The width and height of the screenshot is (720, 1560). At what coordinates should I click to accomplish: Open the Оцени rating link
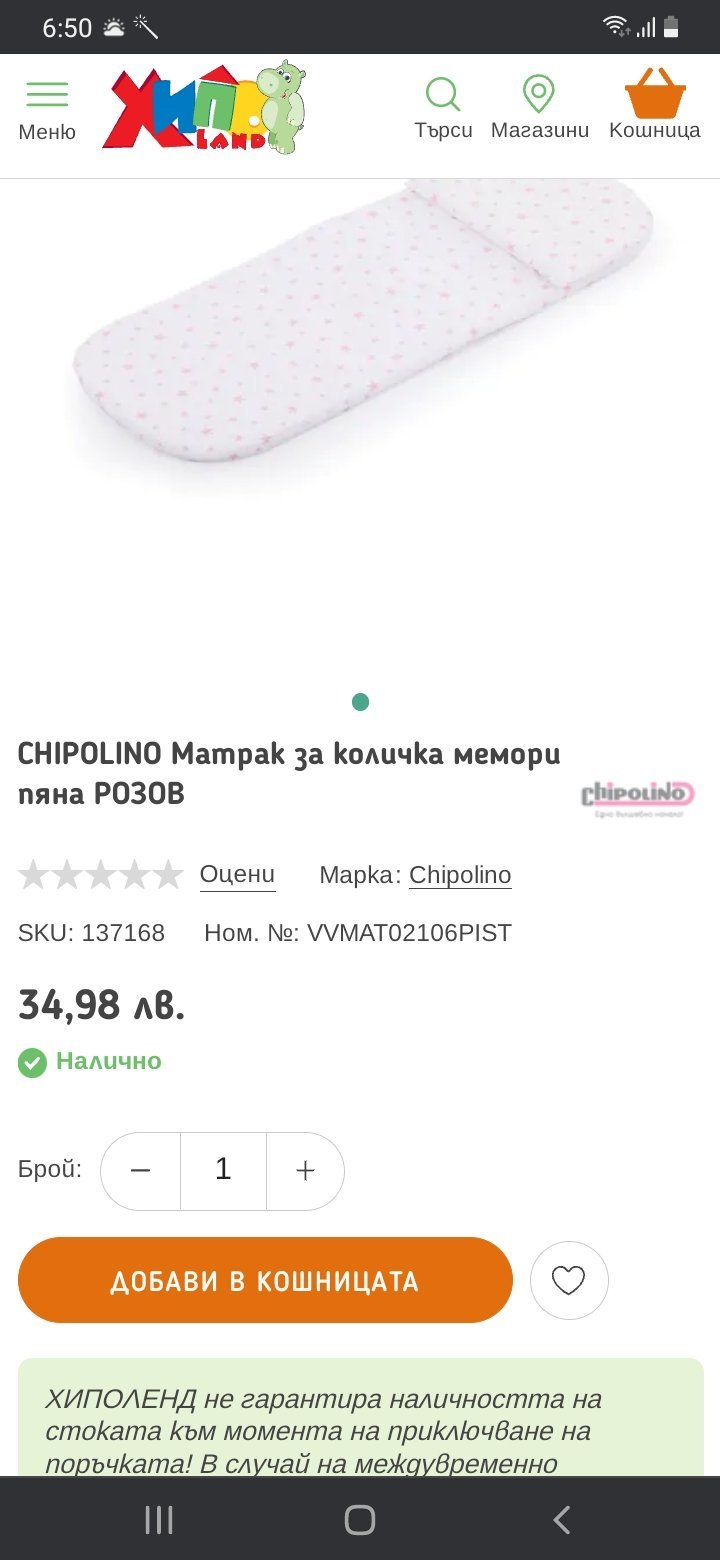[x=237, y=874]
